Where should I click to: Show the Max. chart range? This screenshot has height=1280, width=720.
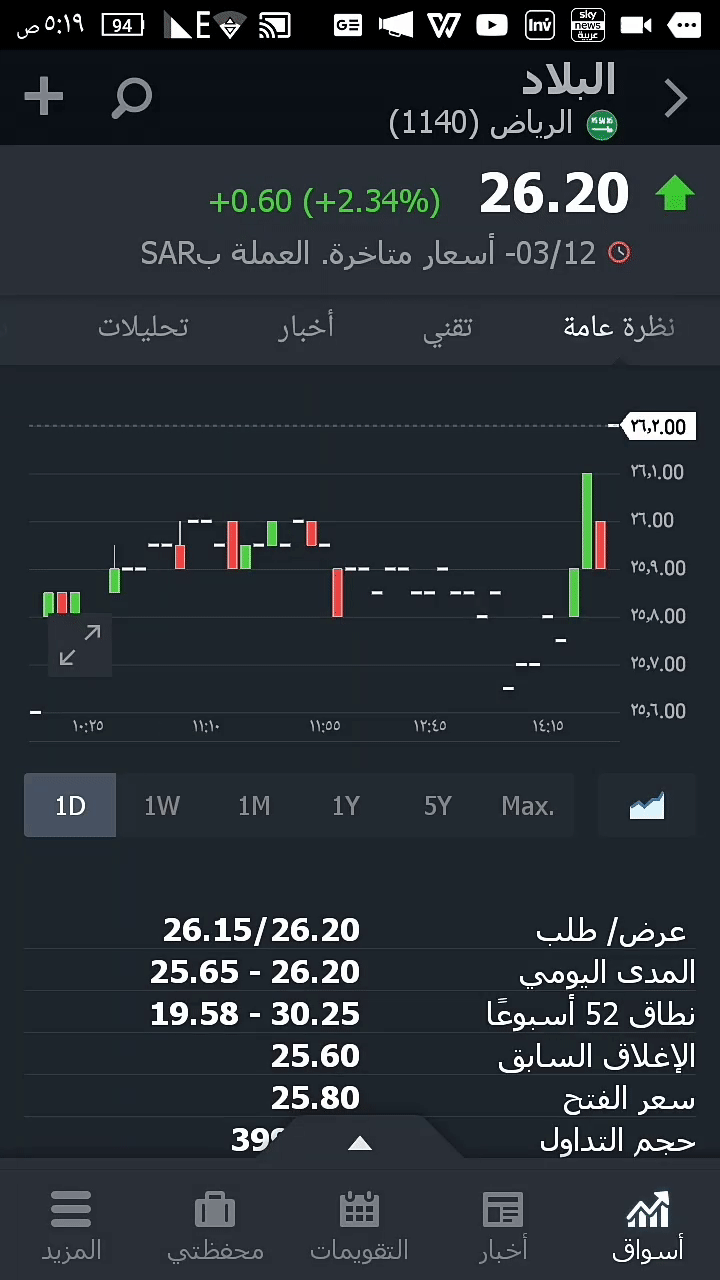pyautogui.click(x=527, y=805)
